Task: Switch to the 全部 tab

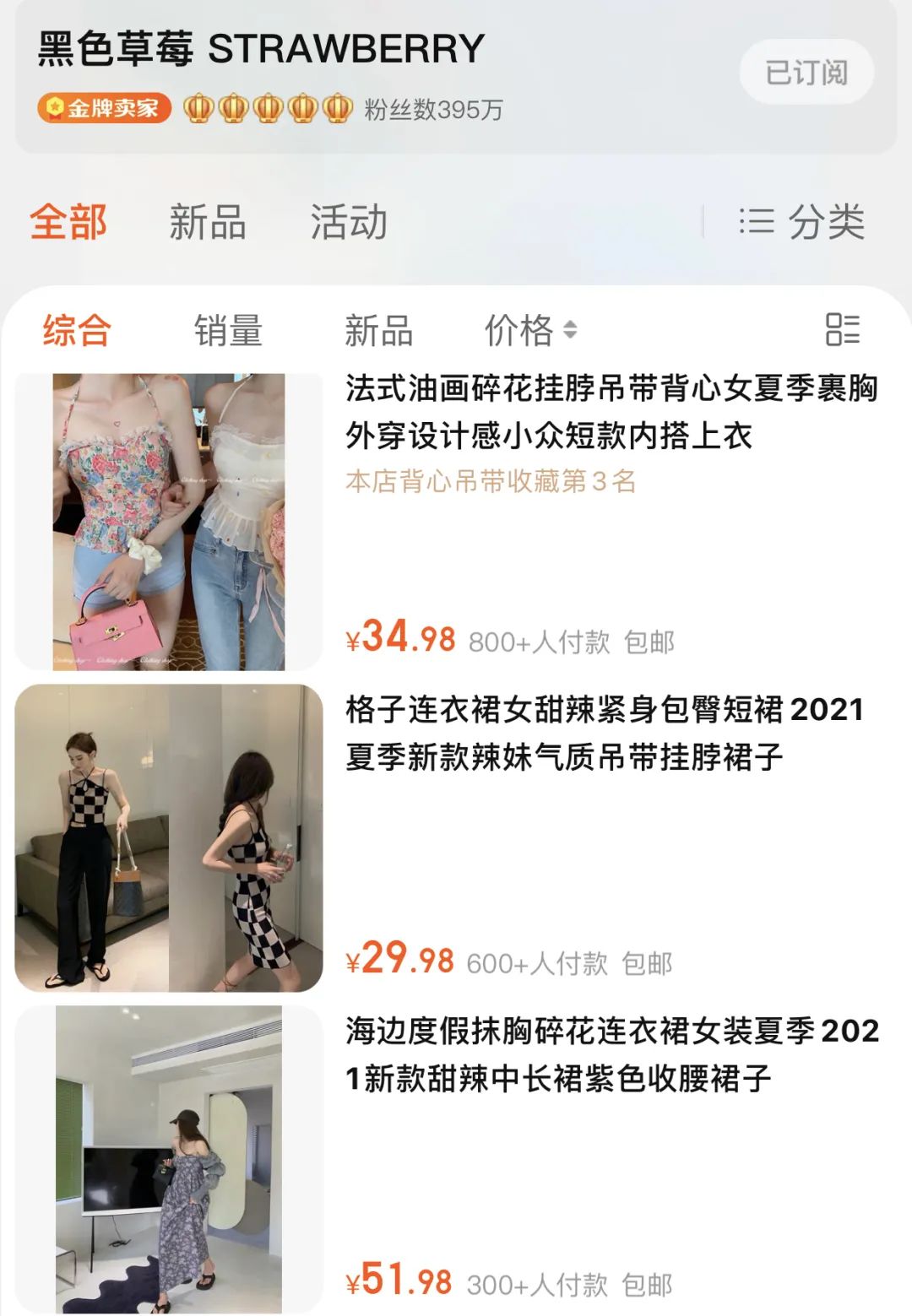Action: (x=71, y=221)
